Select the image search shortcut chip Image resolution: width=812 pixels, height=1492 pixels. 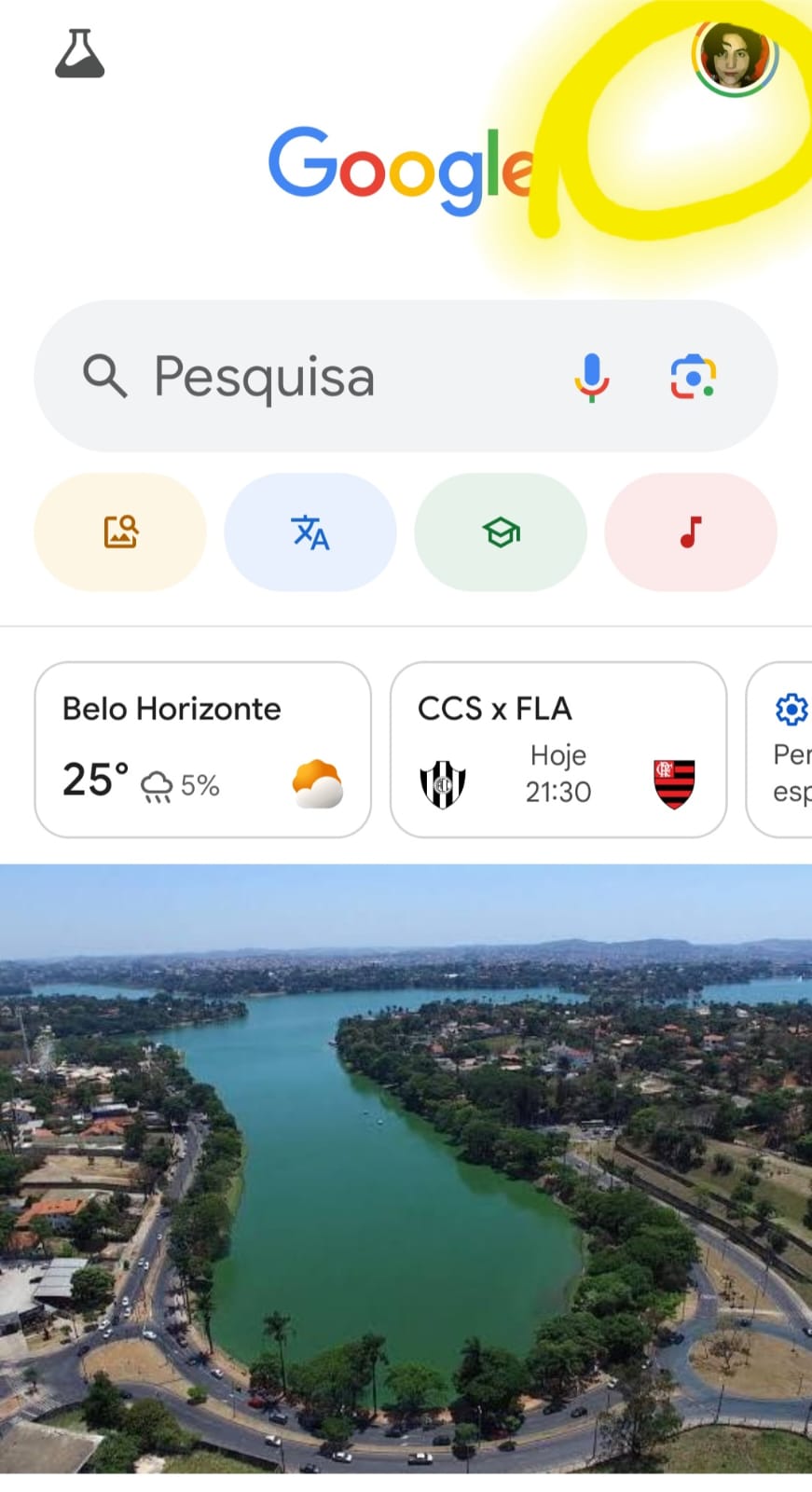pyautogui.click(x=120, y=532)
